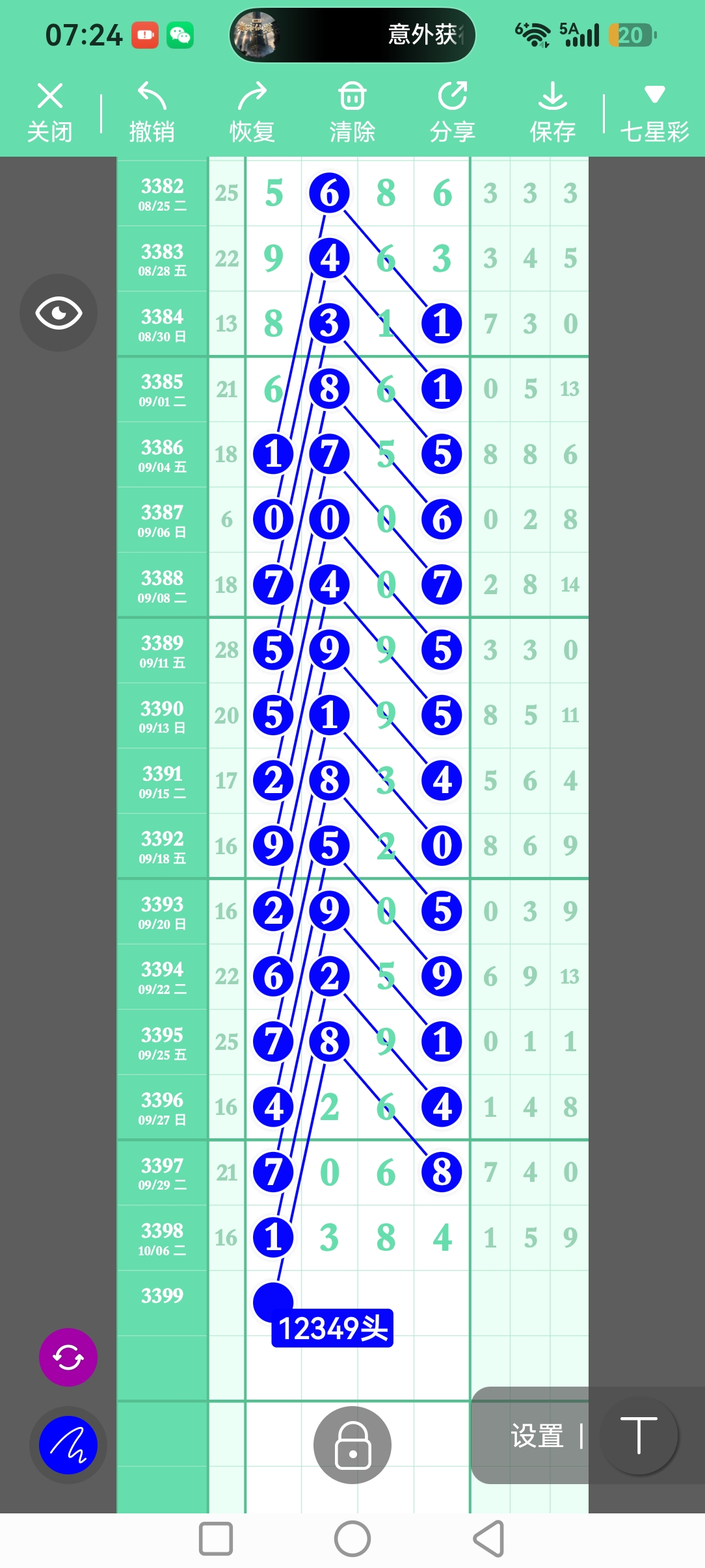705x1568 pixels.
Task: Navigate back with system back button
Action: tap(489, 1539)
